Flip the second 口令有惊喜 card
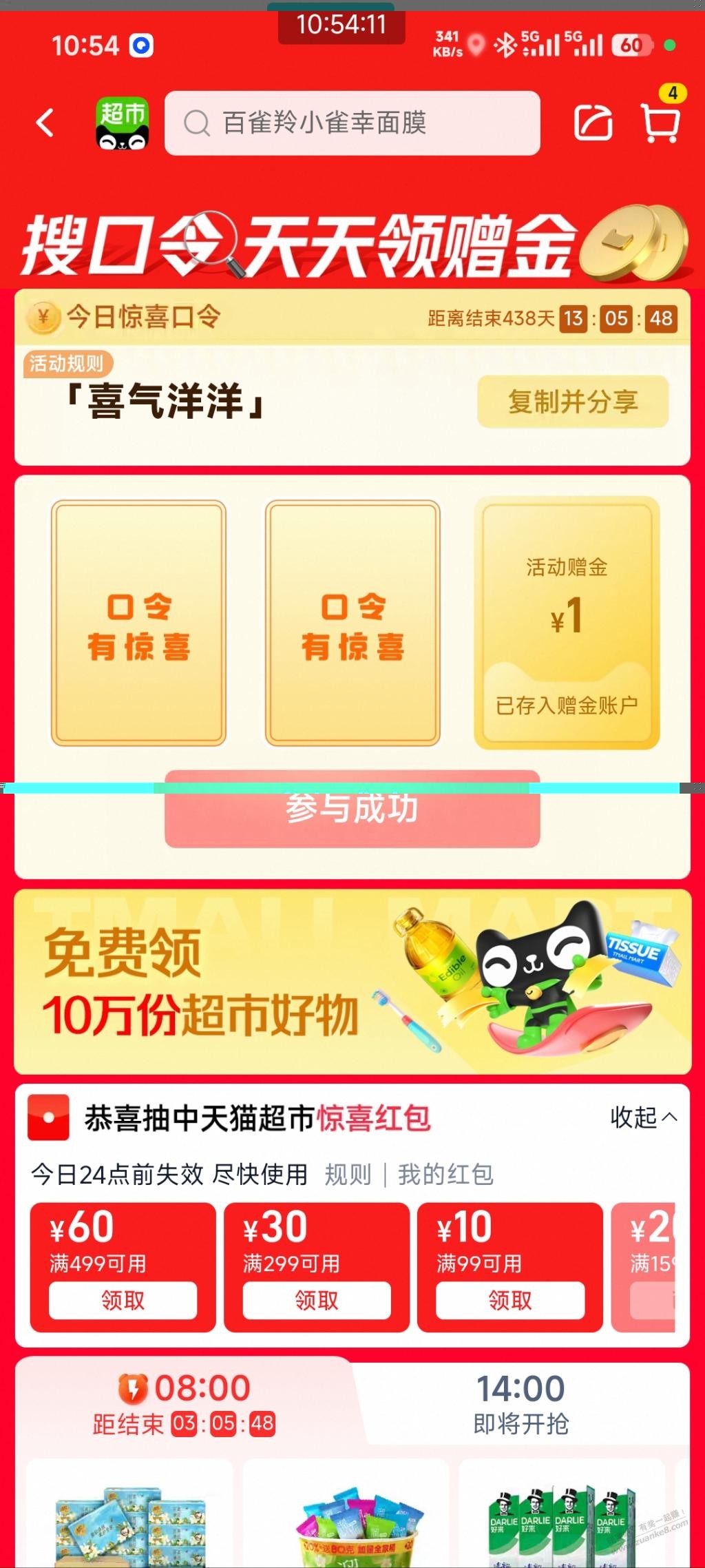 [x=352, y=623]
